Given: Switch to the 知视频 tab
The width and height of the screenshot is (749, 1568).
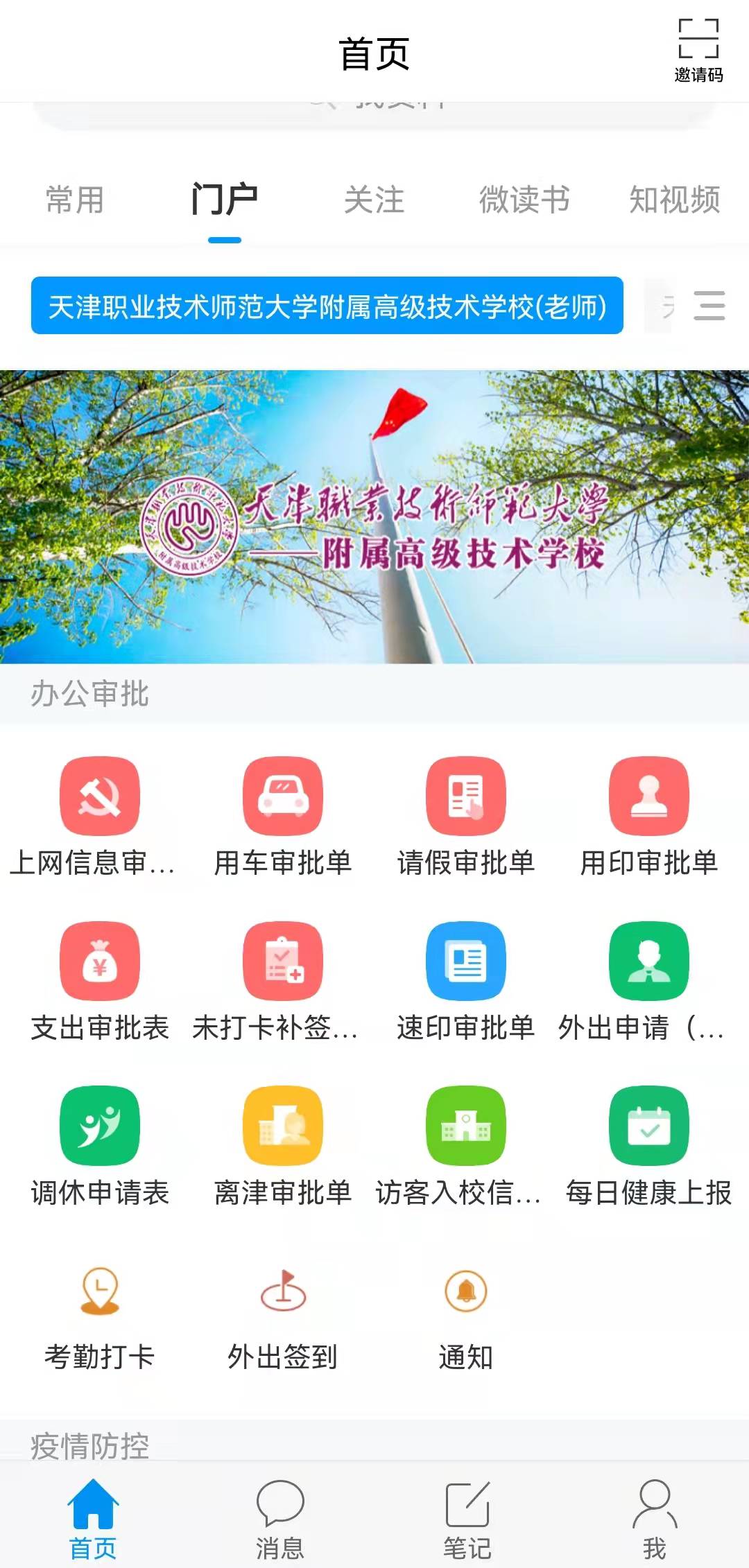Looking at the screenshot, I should point(674,200).
